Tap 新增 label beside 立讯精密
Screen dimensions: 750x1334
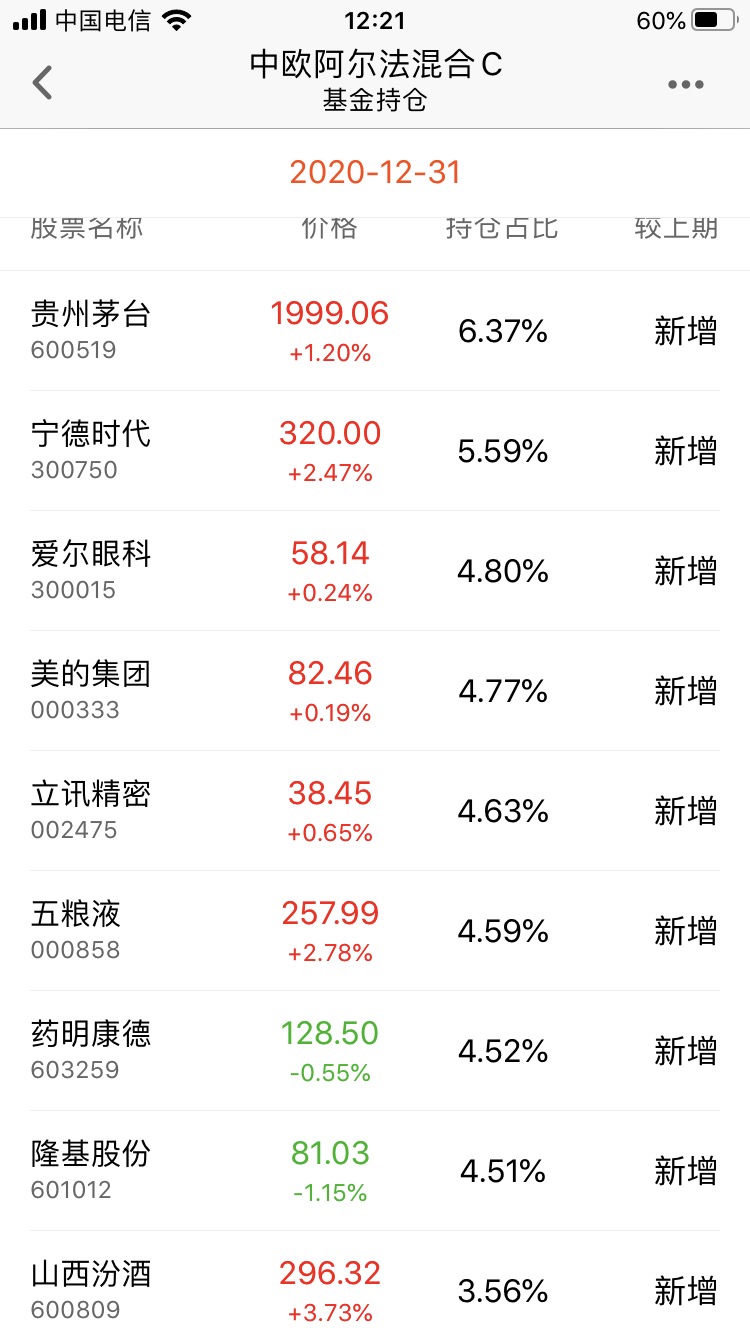click(685, 811)
